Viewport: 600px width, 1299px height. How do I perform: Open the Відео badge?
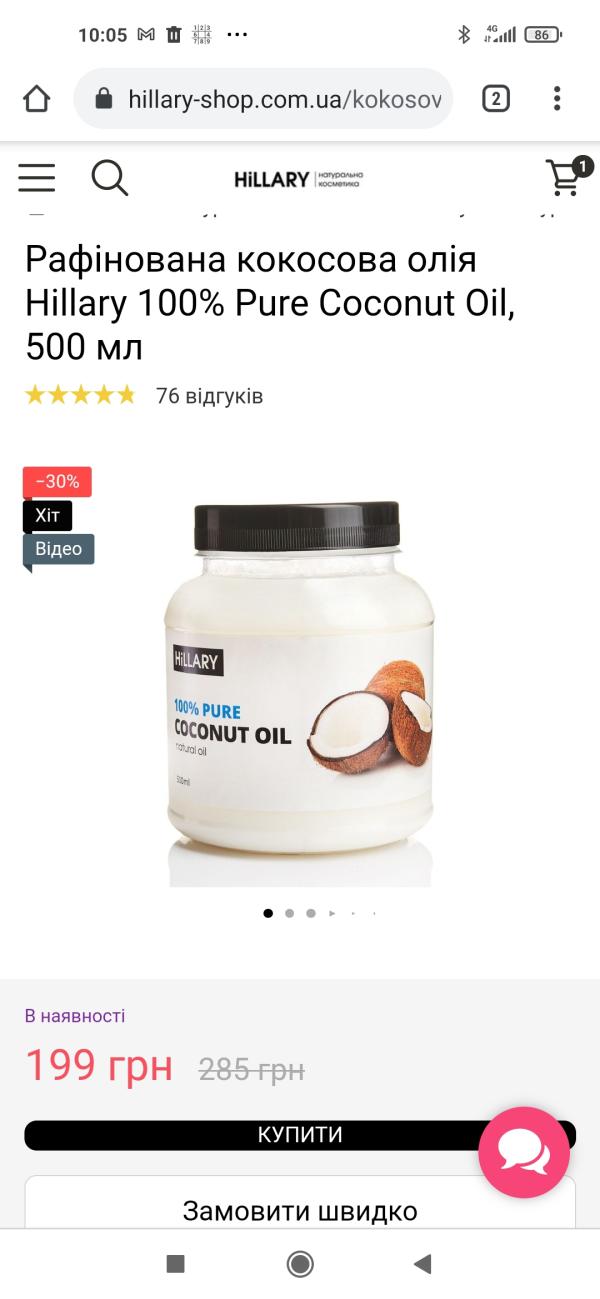[x=59, y=549]
